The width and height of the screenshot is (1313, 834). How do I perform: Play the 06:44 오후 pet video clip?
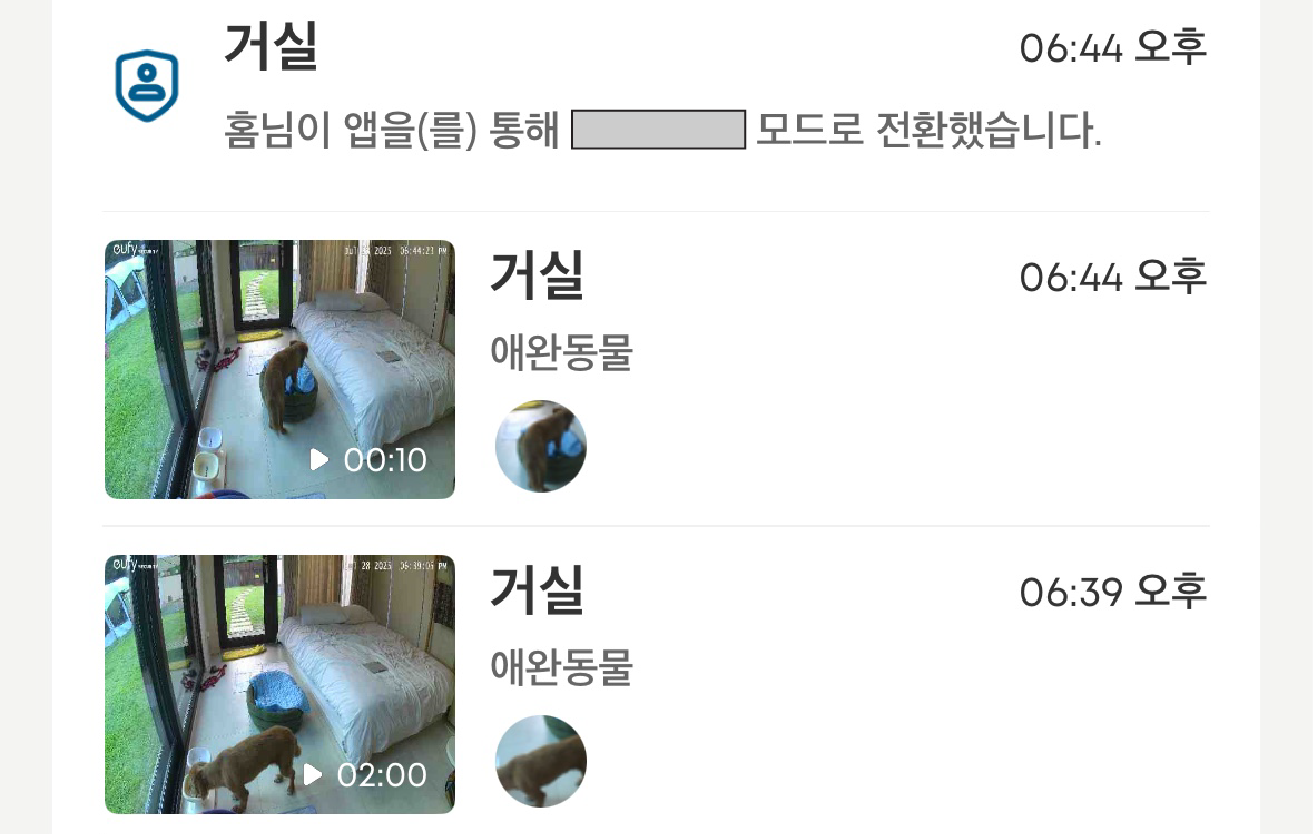click(x=280, y=369)
